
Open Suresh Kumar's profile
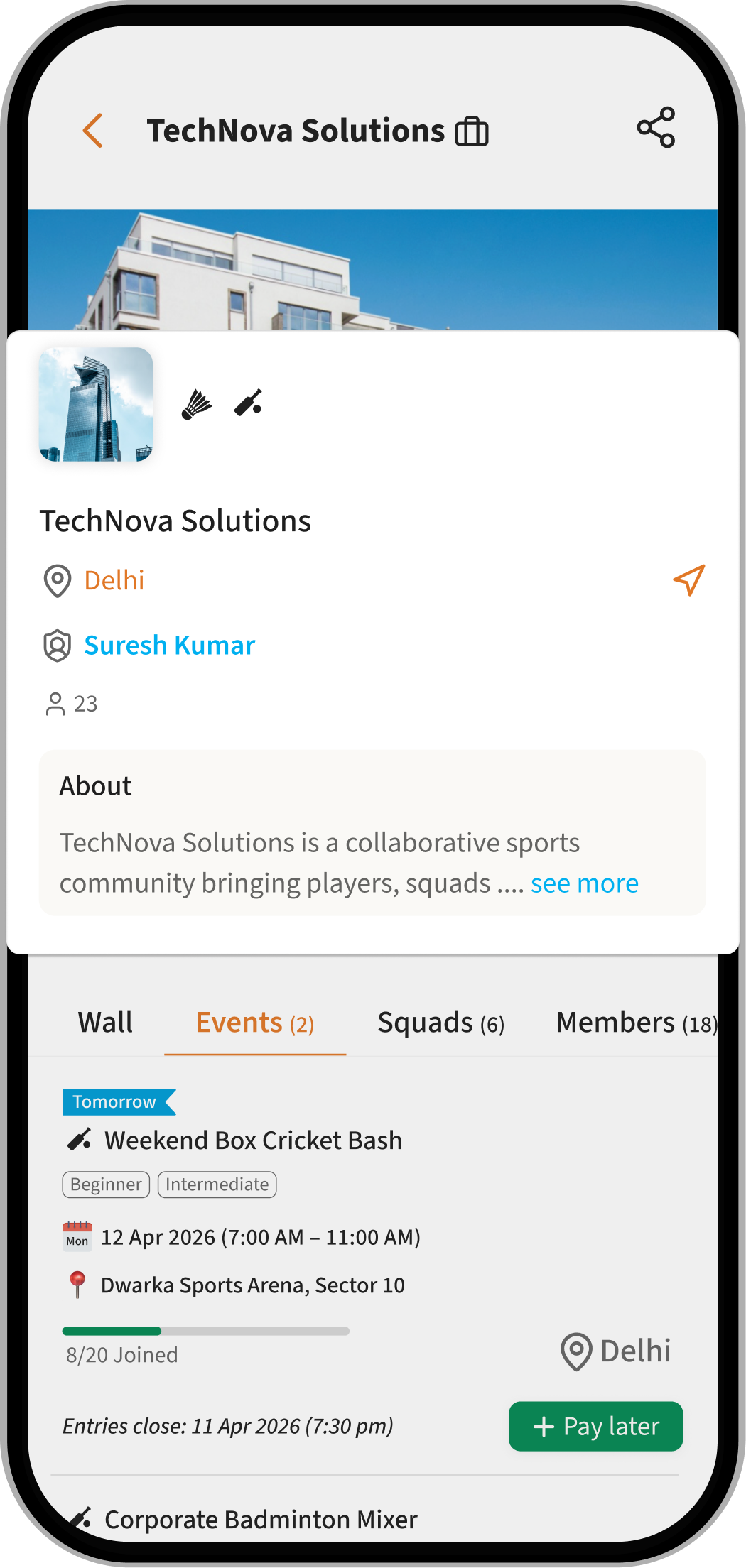169,645
